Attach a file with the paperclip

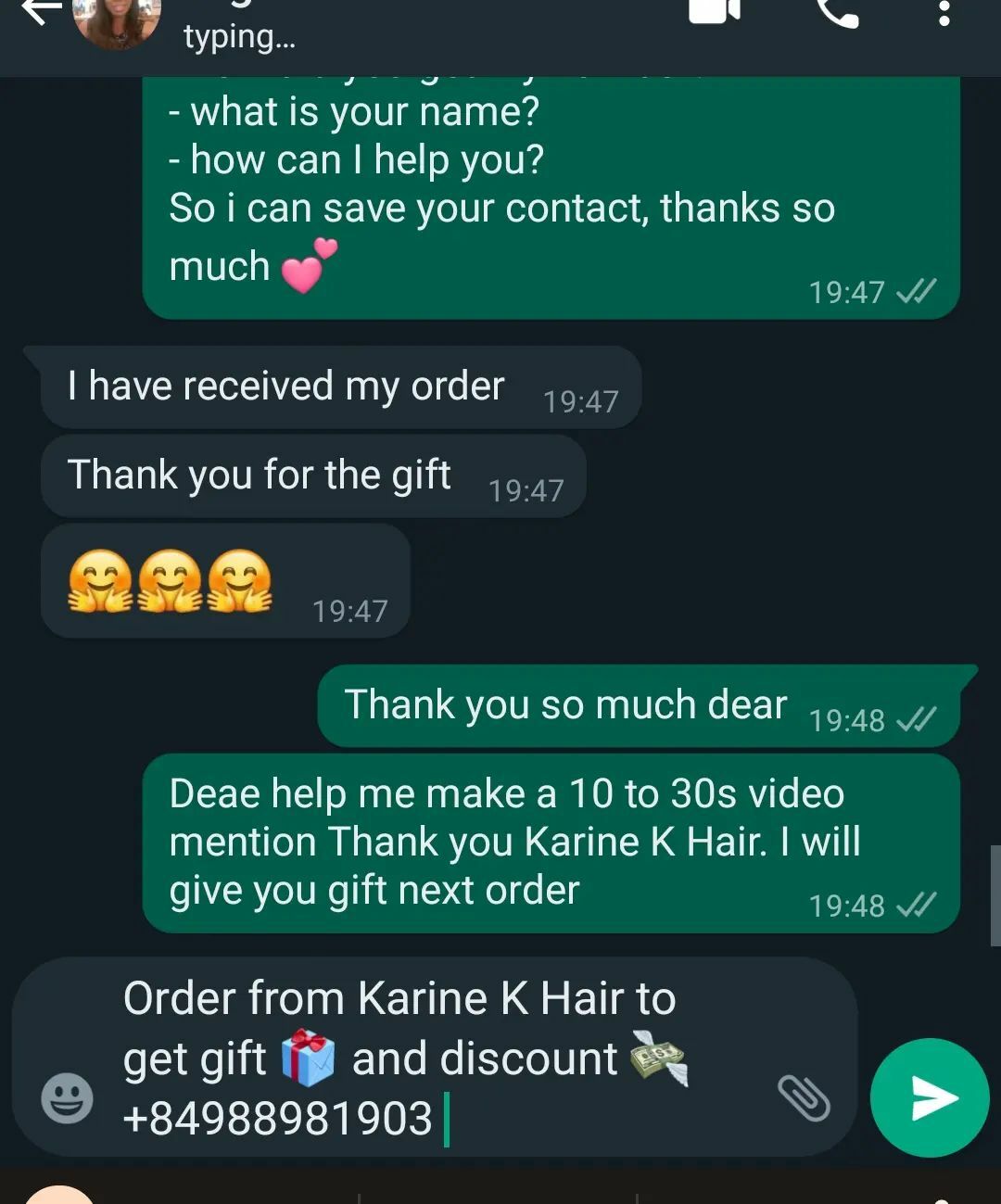[803, 1097]
